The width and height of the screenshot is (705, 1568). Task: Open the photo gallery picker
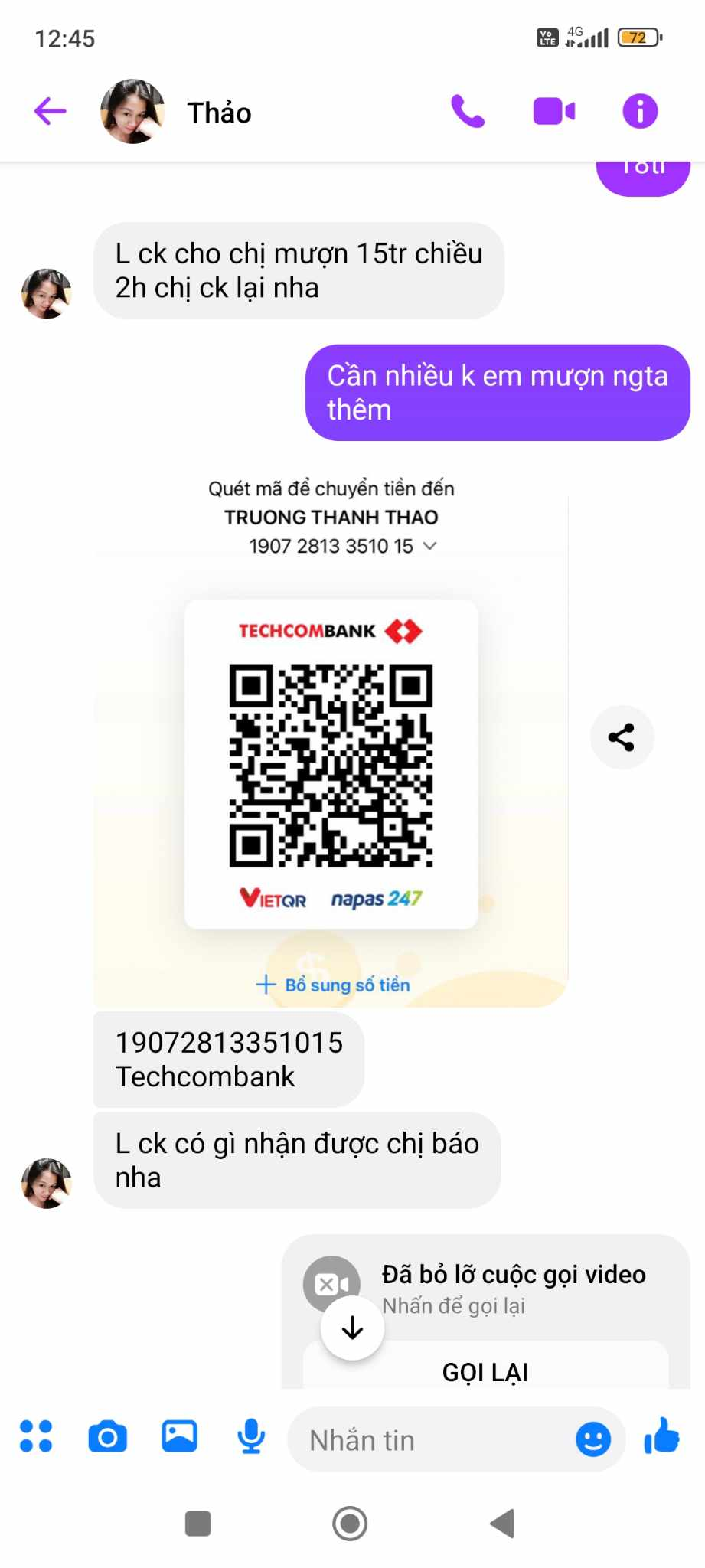click(x=179, y=1436)
